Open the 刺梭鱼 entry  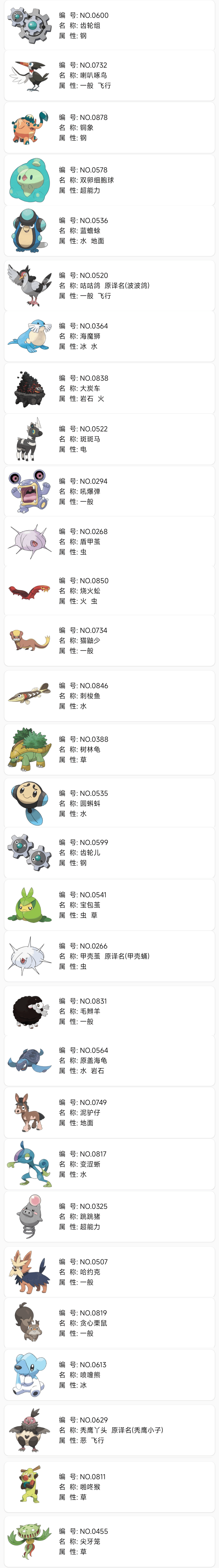[x=109, y=696]
